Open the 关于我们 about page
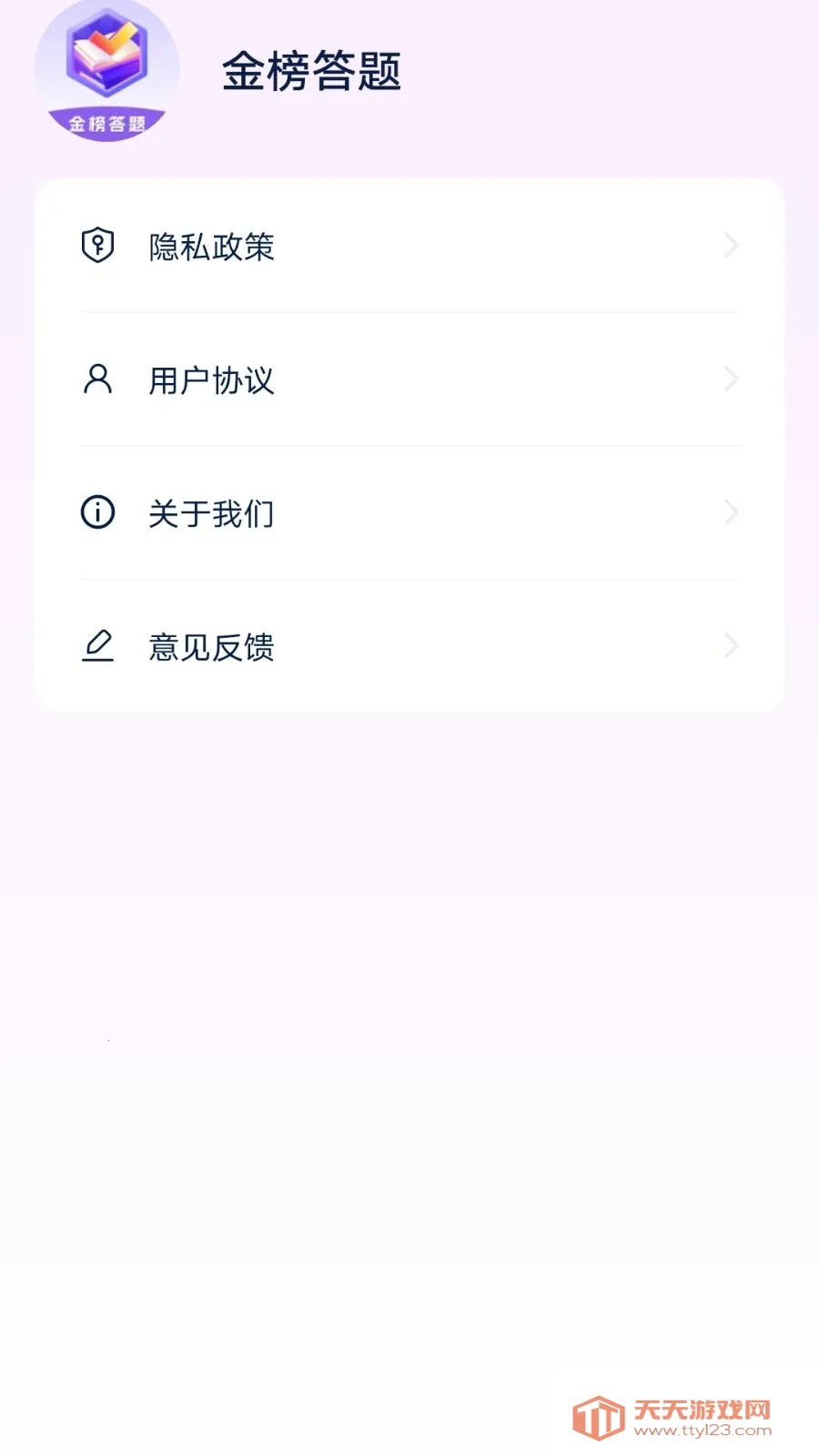 point(212,514)
